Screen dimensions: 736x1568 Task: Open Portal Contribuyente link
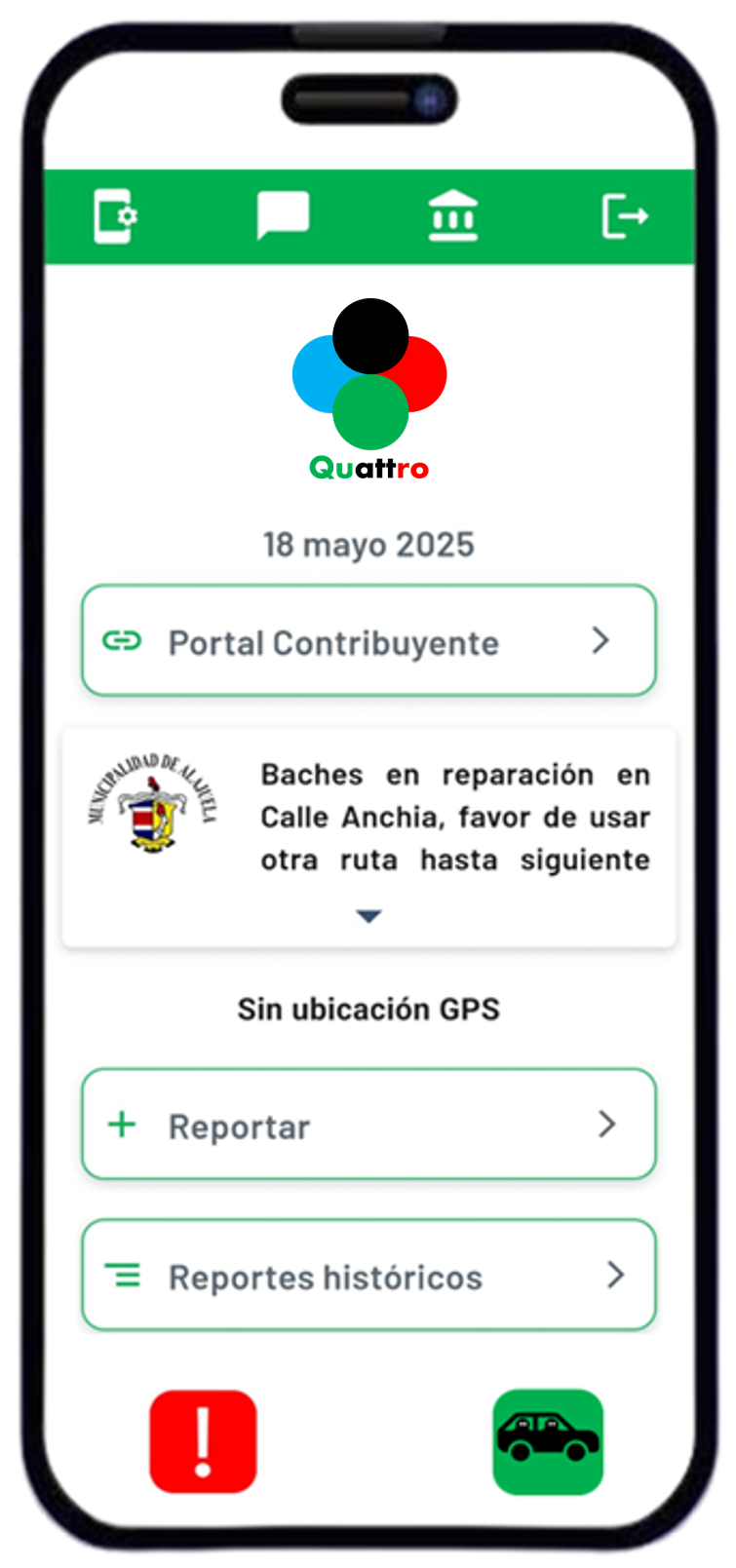click(368, 641)
